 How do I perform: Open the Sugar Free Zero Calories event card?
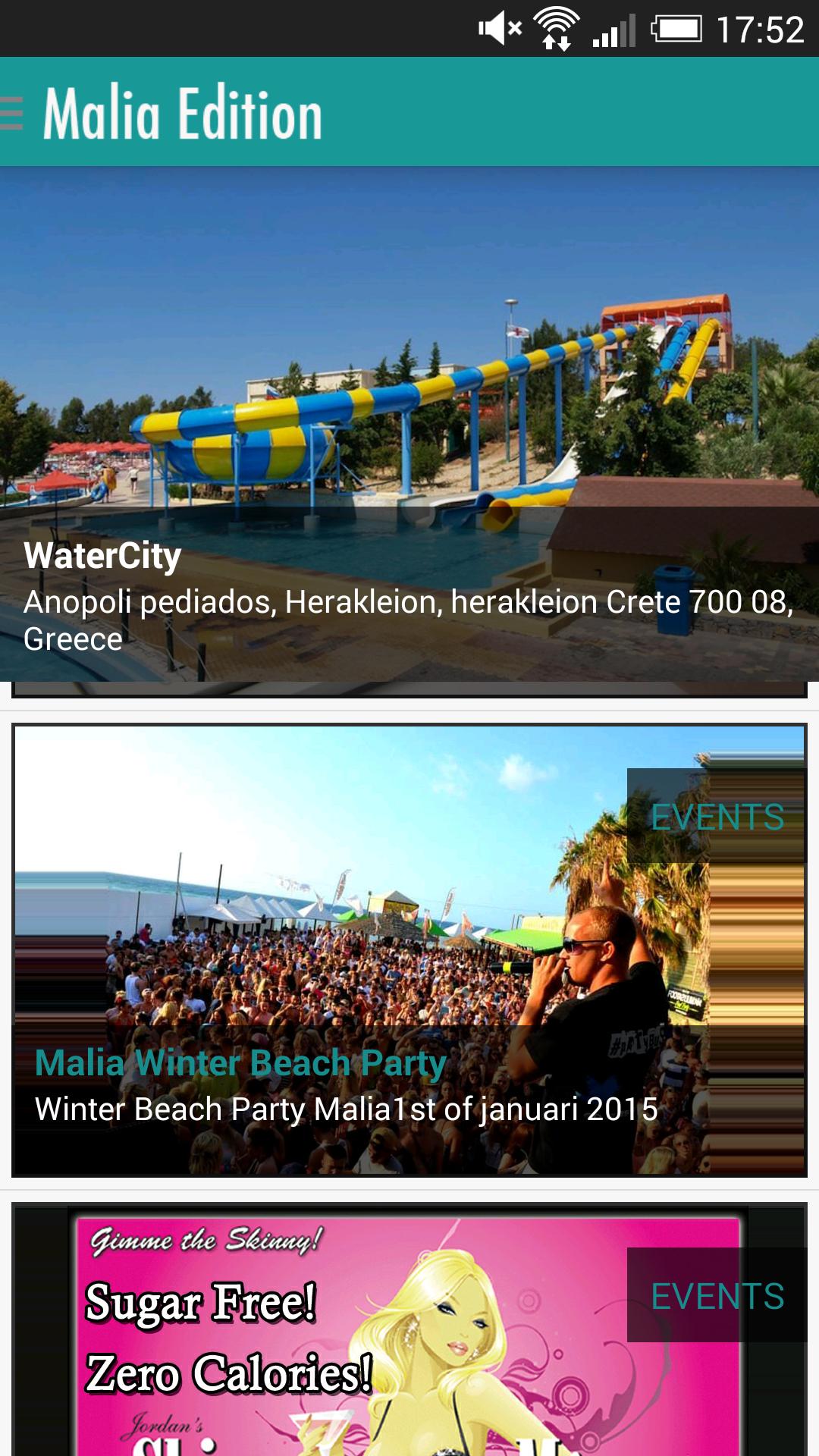pyautogui.click(x=409, y=1335)
